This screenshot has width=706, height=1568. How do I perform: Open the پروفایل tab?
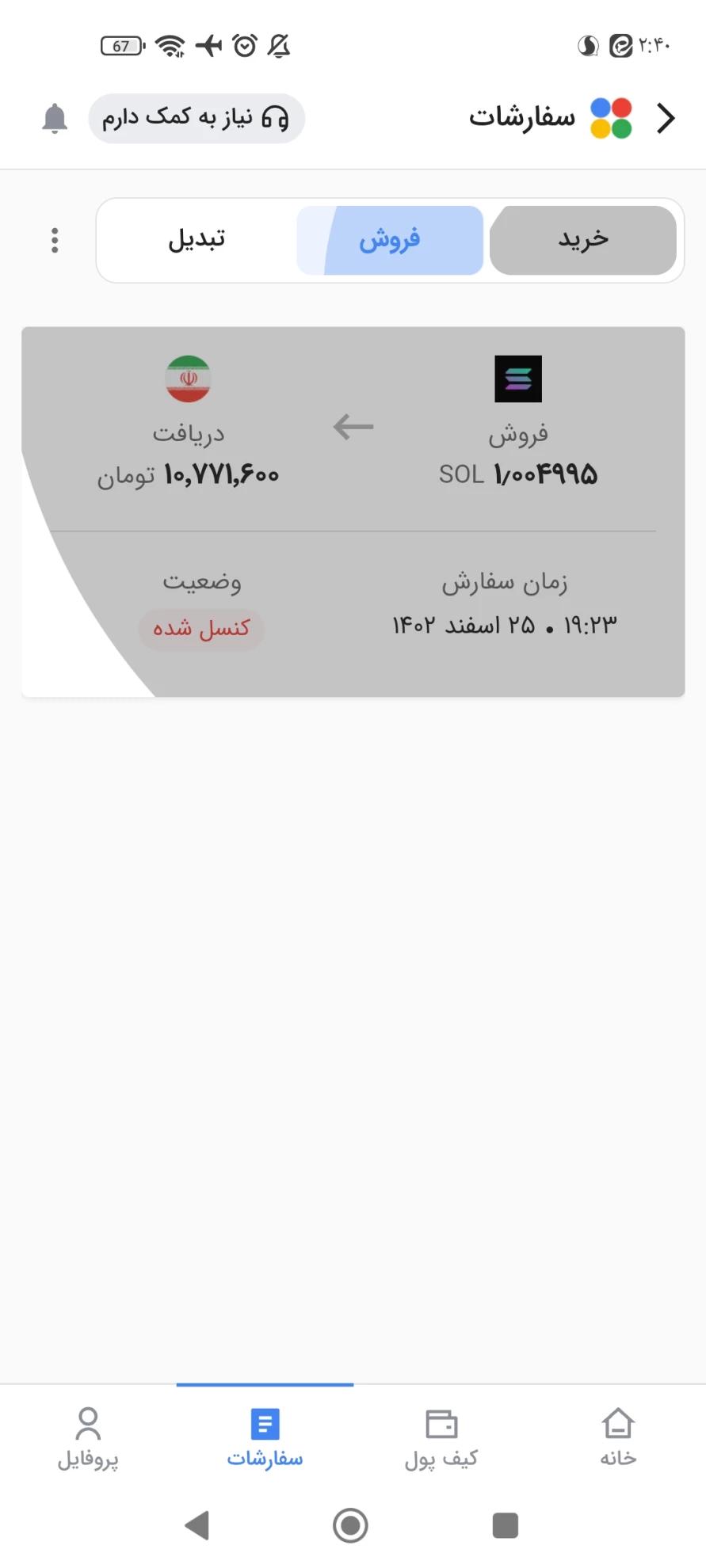[x=88, y=1437]
